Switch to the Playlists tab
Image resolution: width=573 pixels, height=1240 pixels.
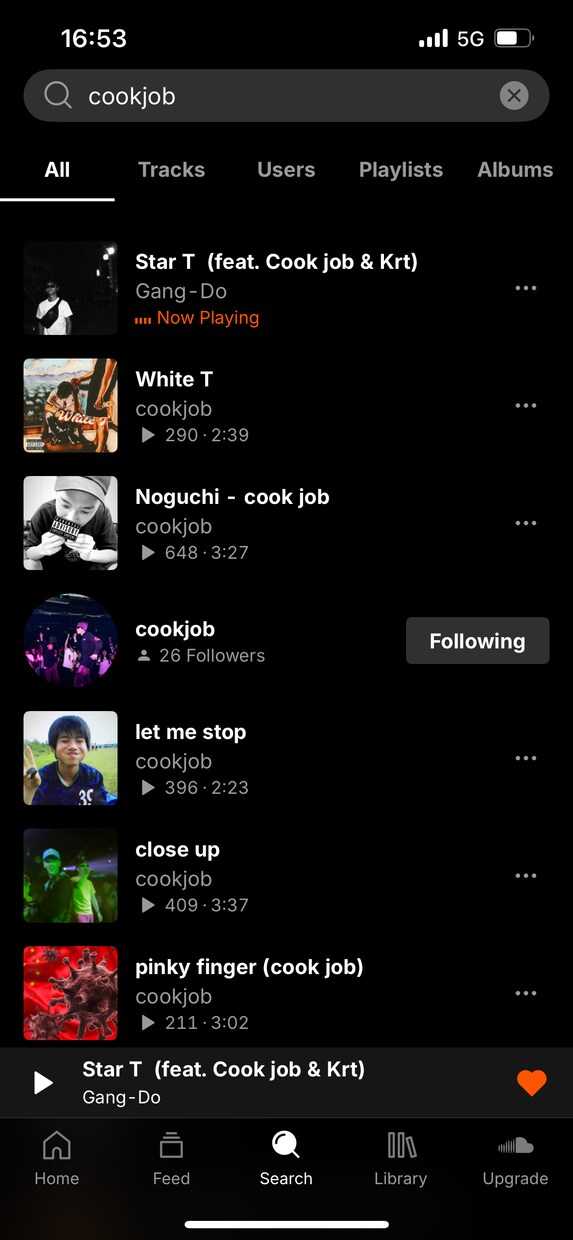coord(401,170)
